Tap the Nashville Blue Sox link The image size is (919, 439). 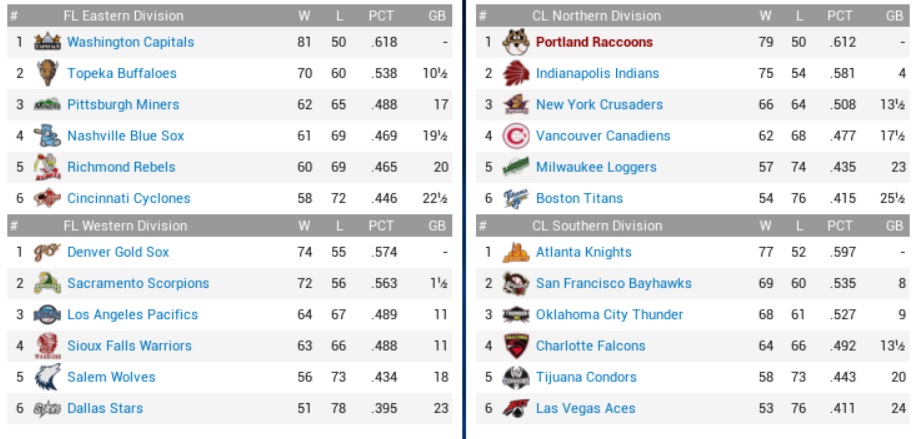[x=125, y=135]
